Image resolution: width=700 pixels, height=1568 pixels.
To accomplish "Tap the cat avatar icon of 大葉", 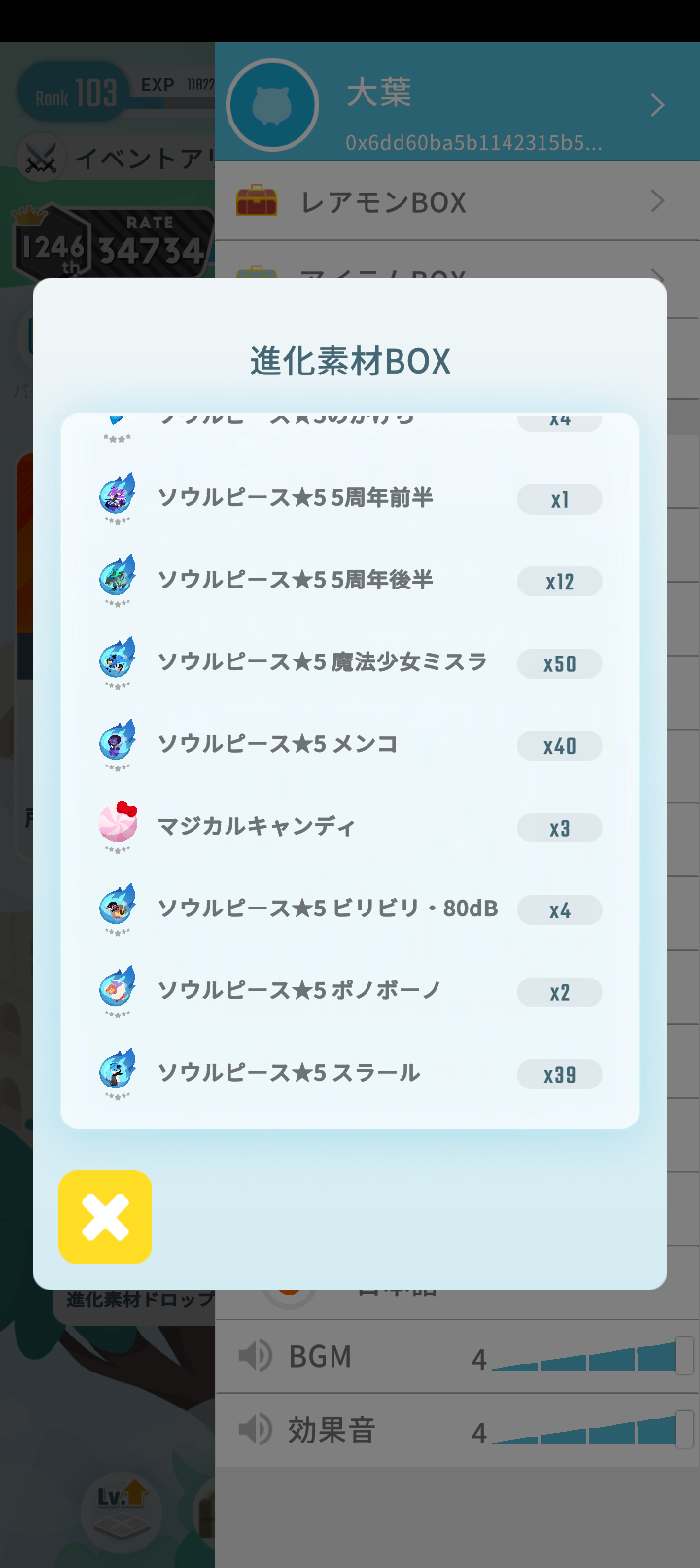I will click(272, 105).
